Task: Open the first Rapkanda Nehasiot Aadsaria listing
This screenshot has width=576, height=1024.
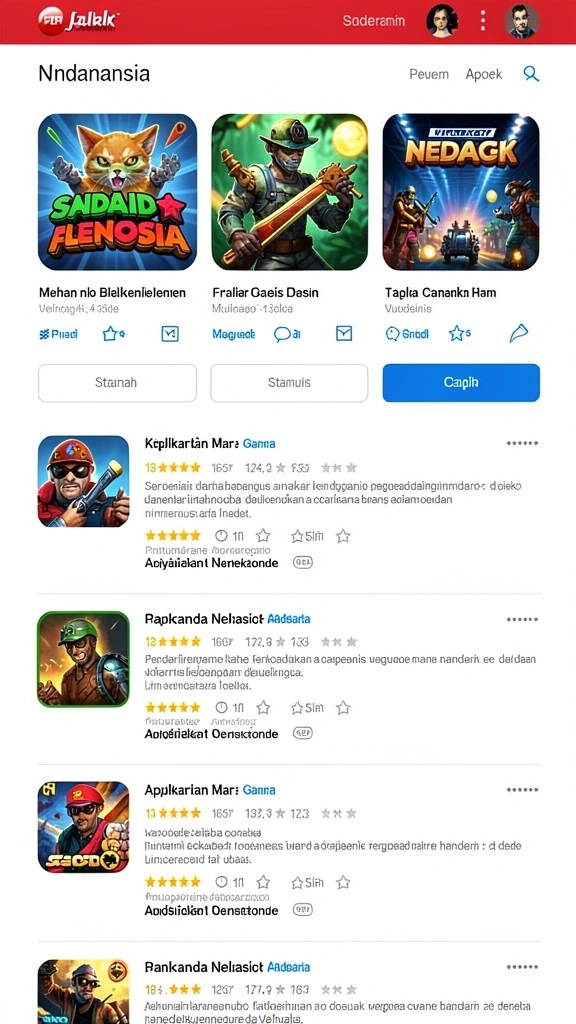Action: coord(289,677)
